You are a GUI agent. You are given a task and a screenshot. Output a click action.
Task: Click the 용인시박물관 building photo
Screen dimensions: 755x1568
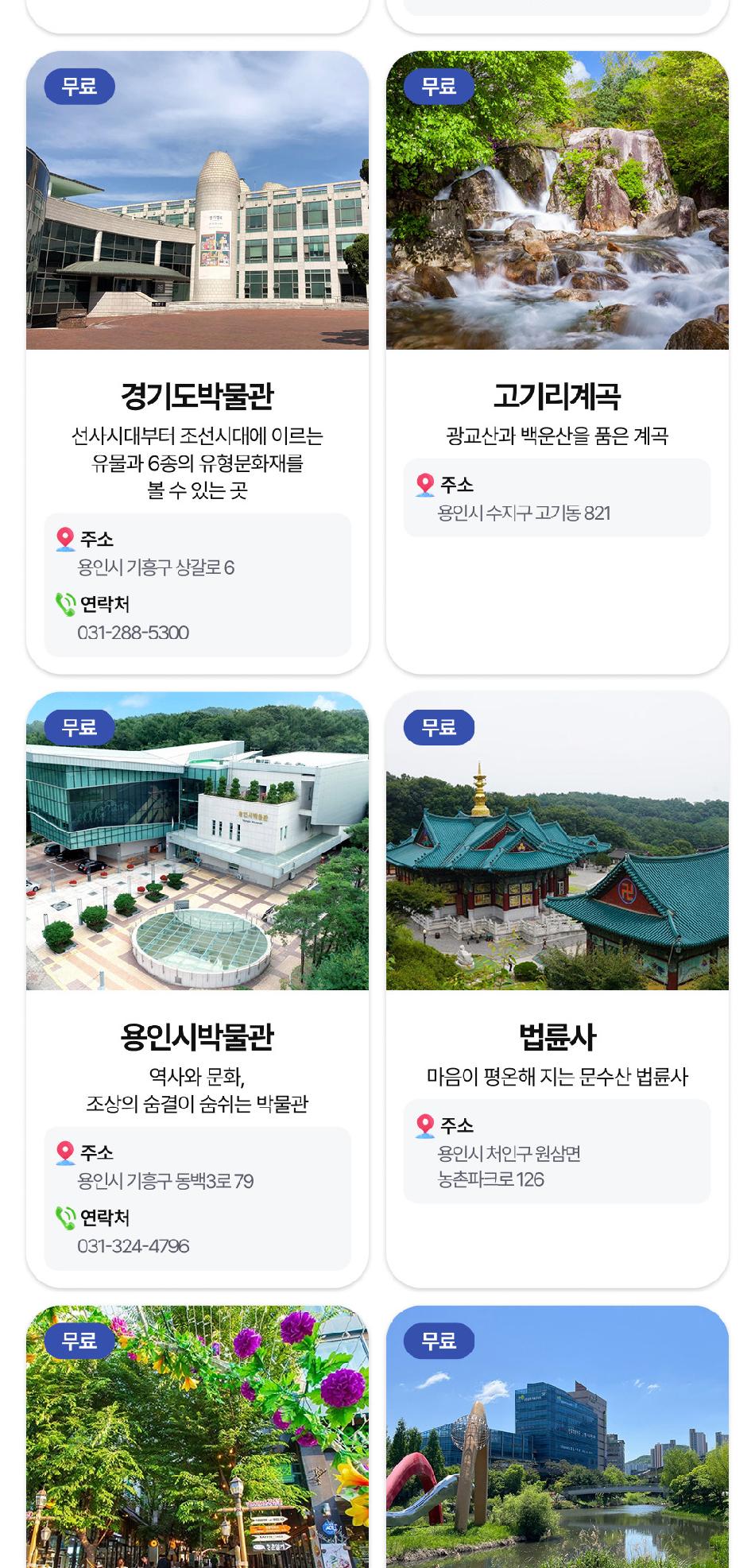(199, 842)
